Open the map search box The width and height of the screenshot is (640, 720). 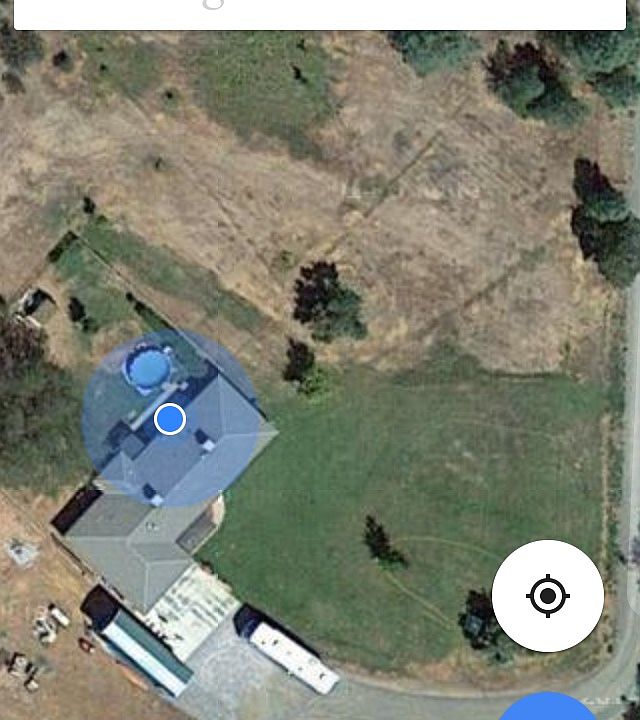320,12
